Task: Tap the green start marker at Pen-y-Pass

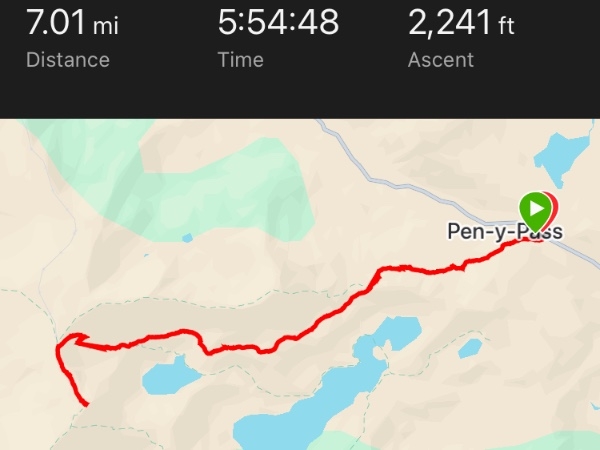Action: (535, 210)
